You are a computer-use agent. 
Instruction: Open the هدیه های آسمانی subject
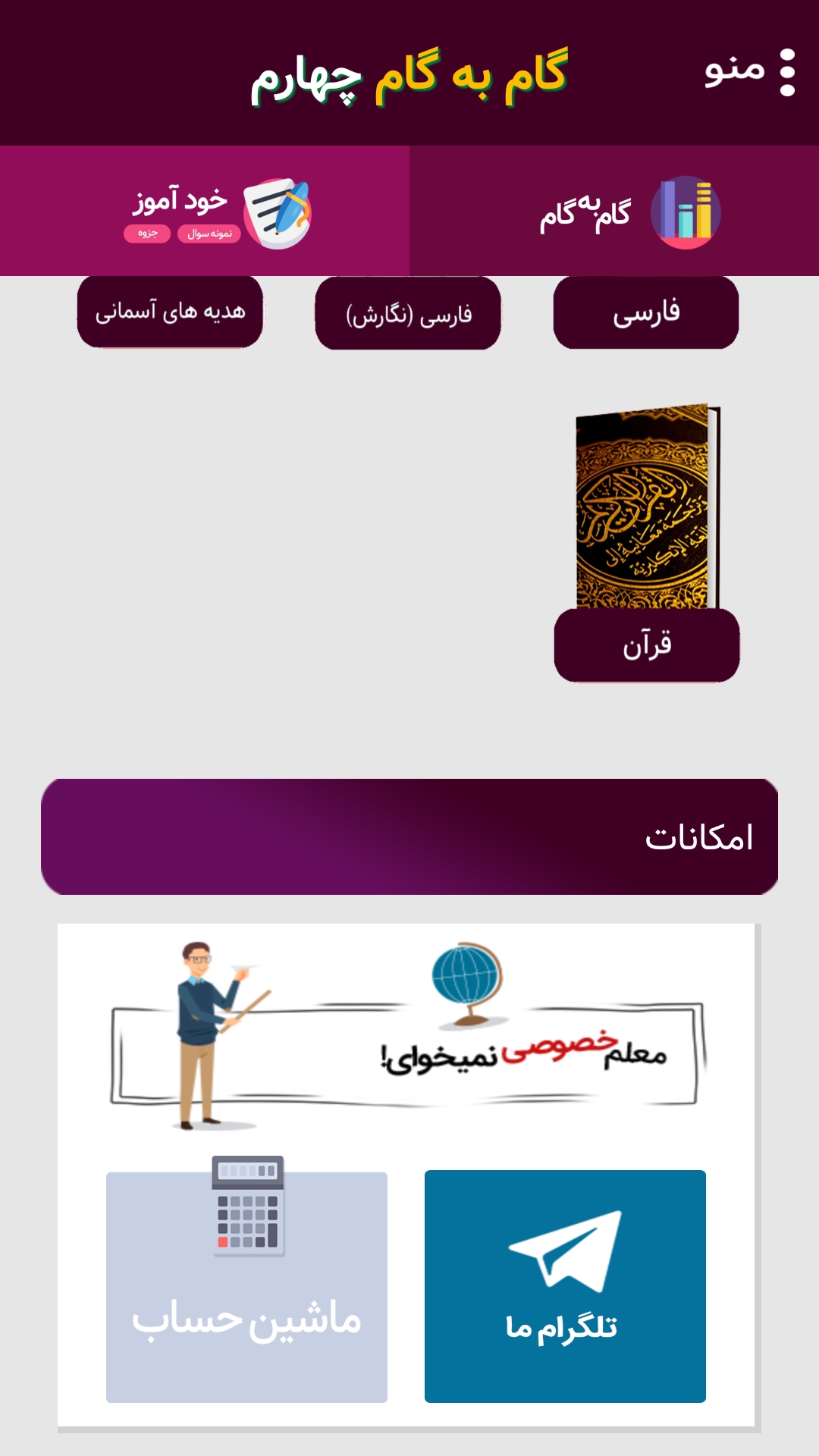169,313
